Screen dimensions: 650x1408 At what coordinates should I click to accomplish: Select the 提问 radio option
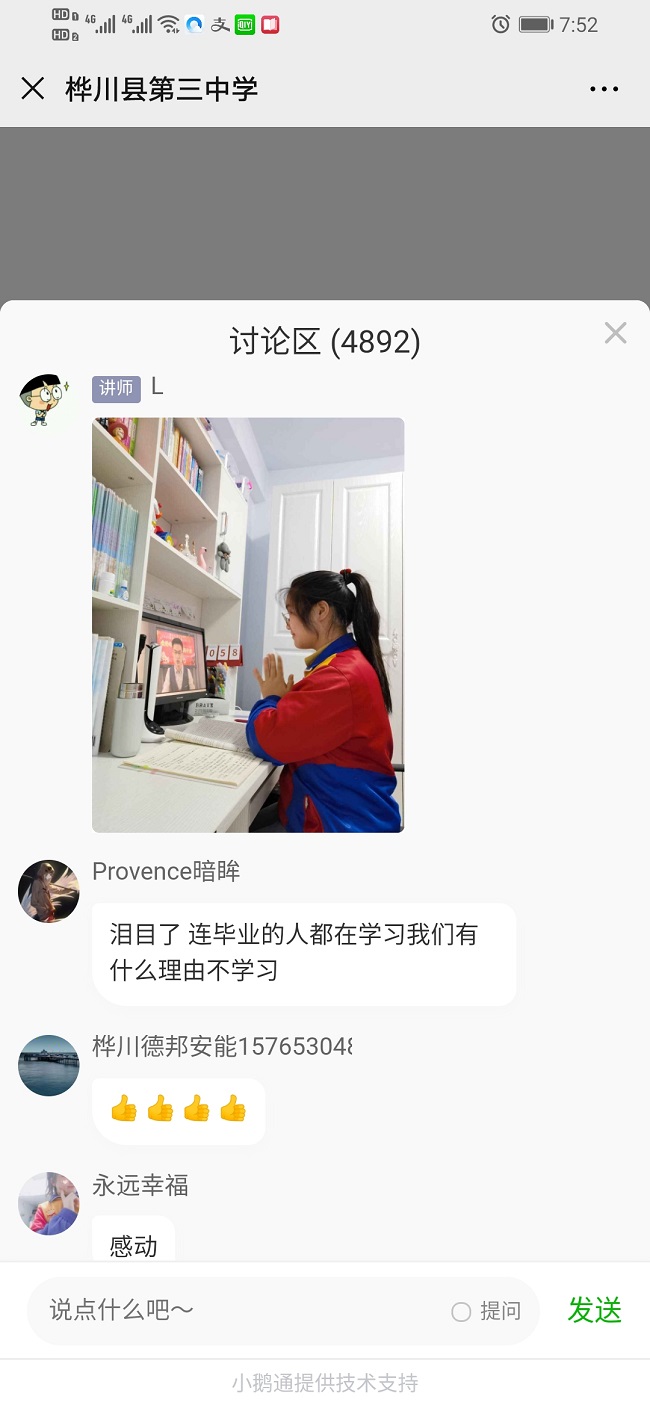tap(462, 1311)
